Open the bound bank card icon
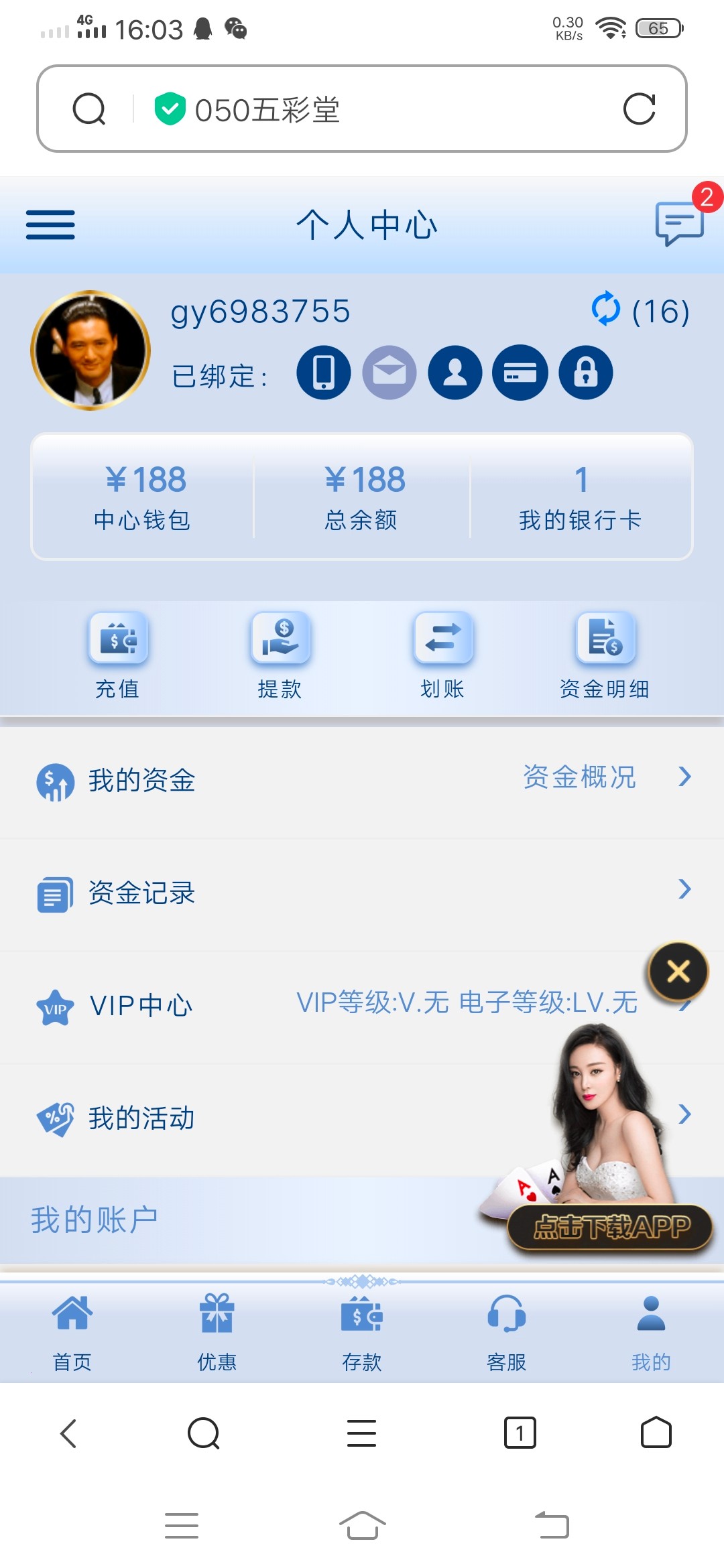Image resolution: width=724 pixels, height=1568 pixels. point(520,373)
